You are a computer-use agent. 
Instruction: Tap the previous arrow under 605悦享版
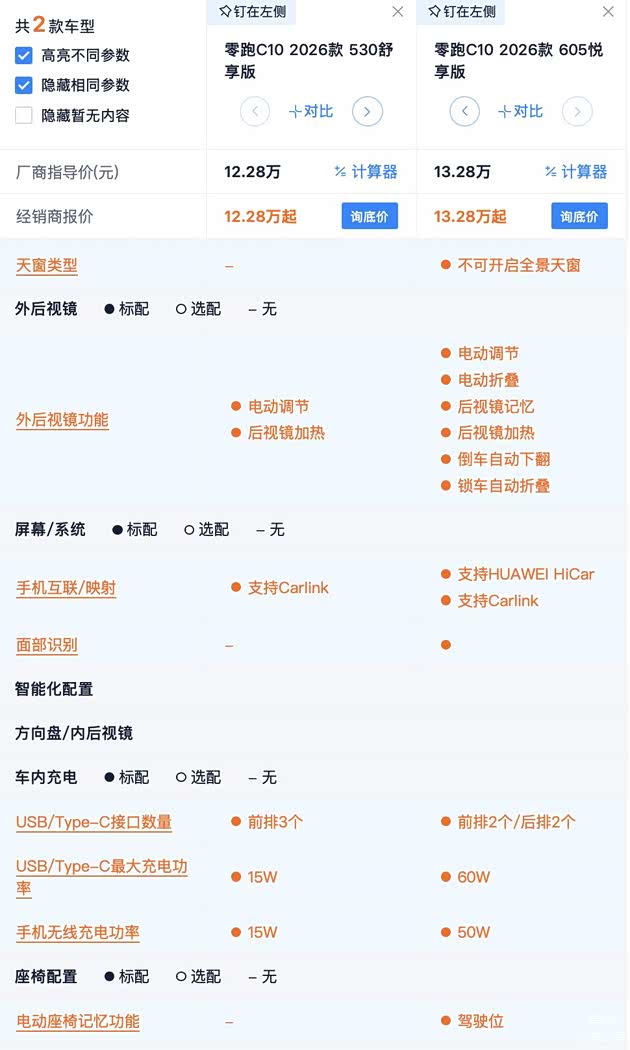click(464, 112)
